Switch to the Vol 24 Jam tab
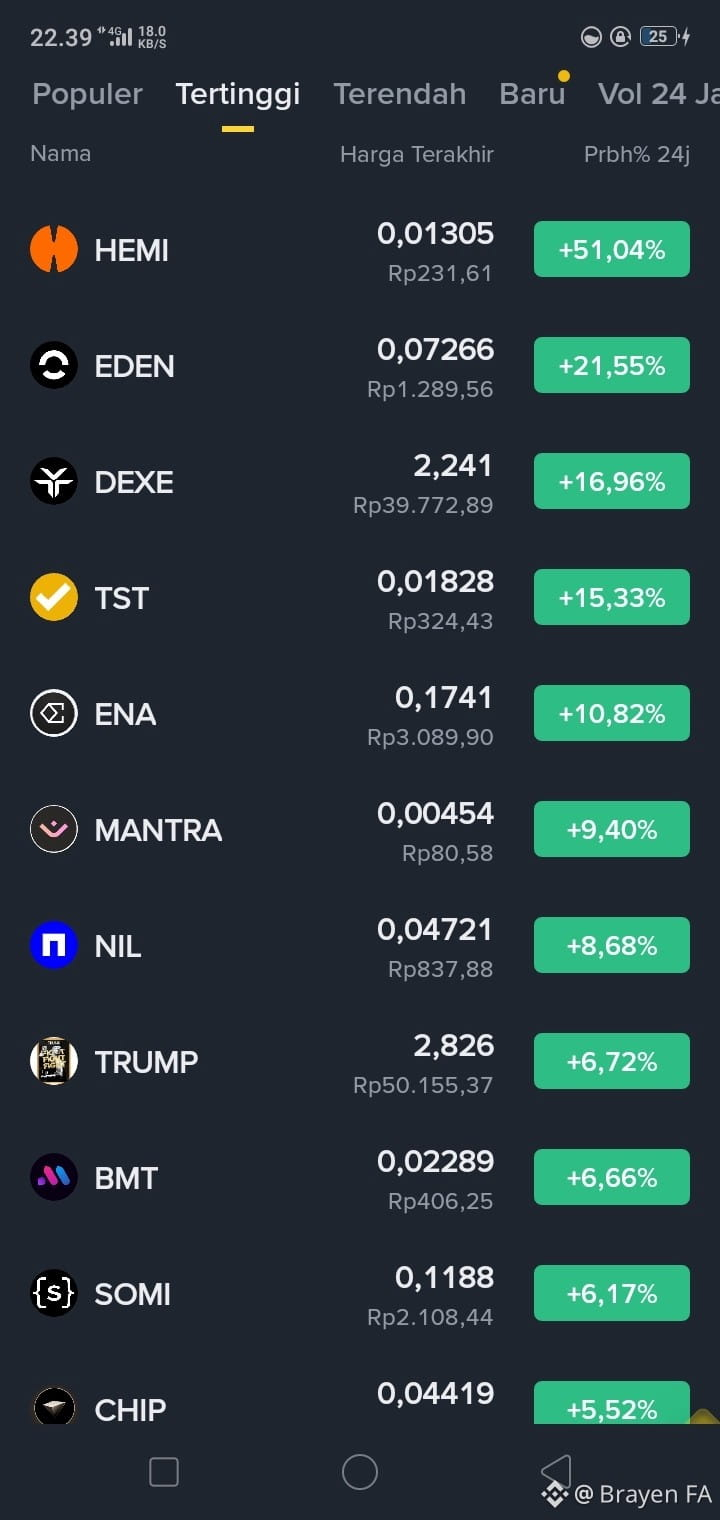This screenshot has height=1520, width=720. pyautogui.click(x=658, y=94)
